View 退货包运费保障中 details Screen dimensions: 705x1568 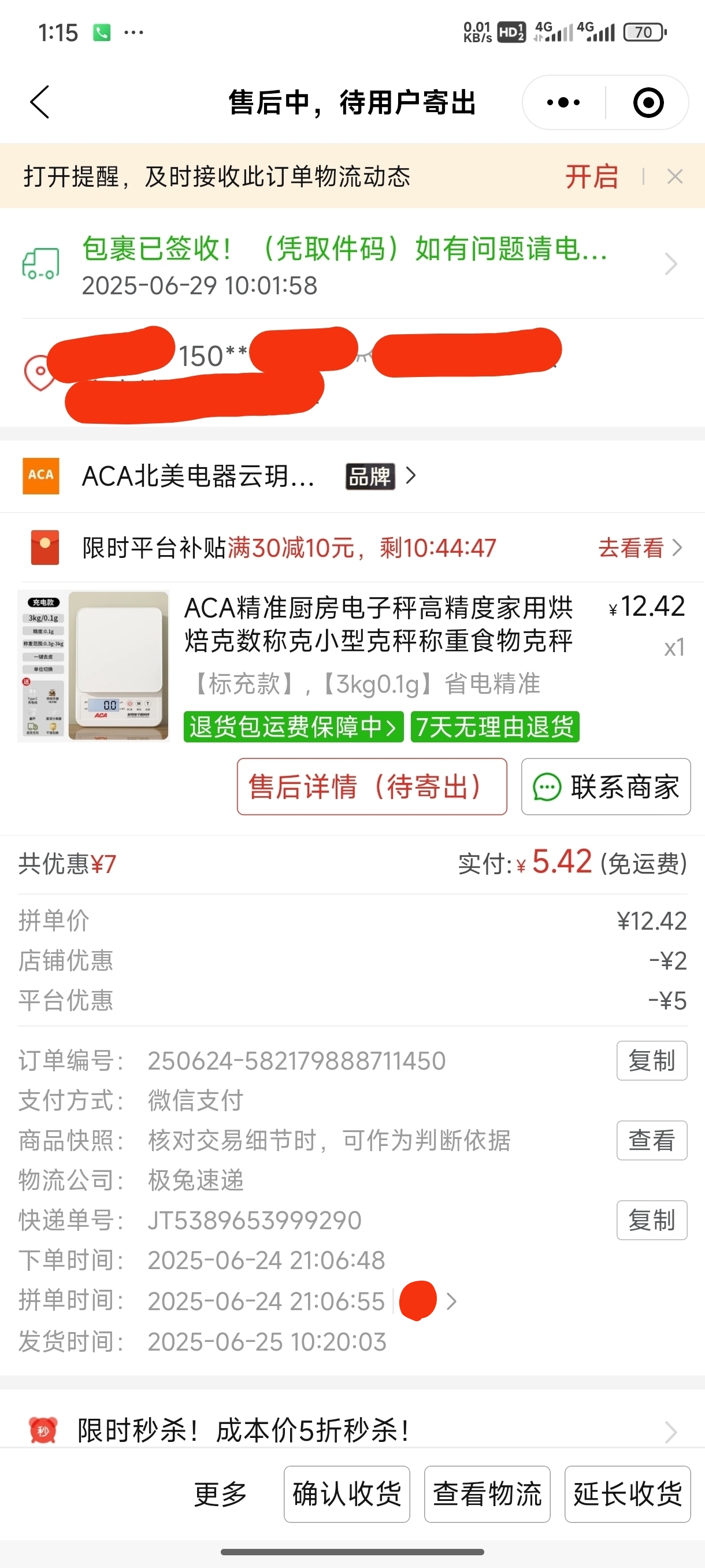coord(293,726)
